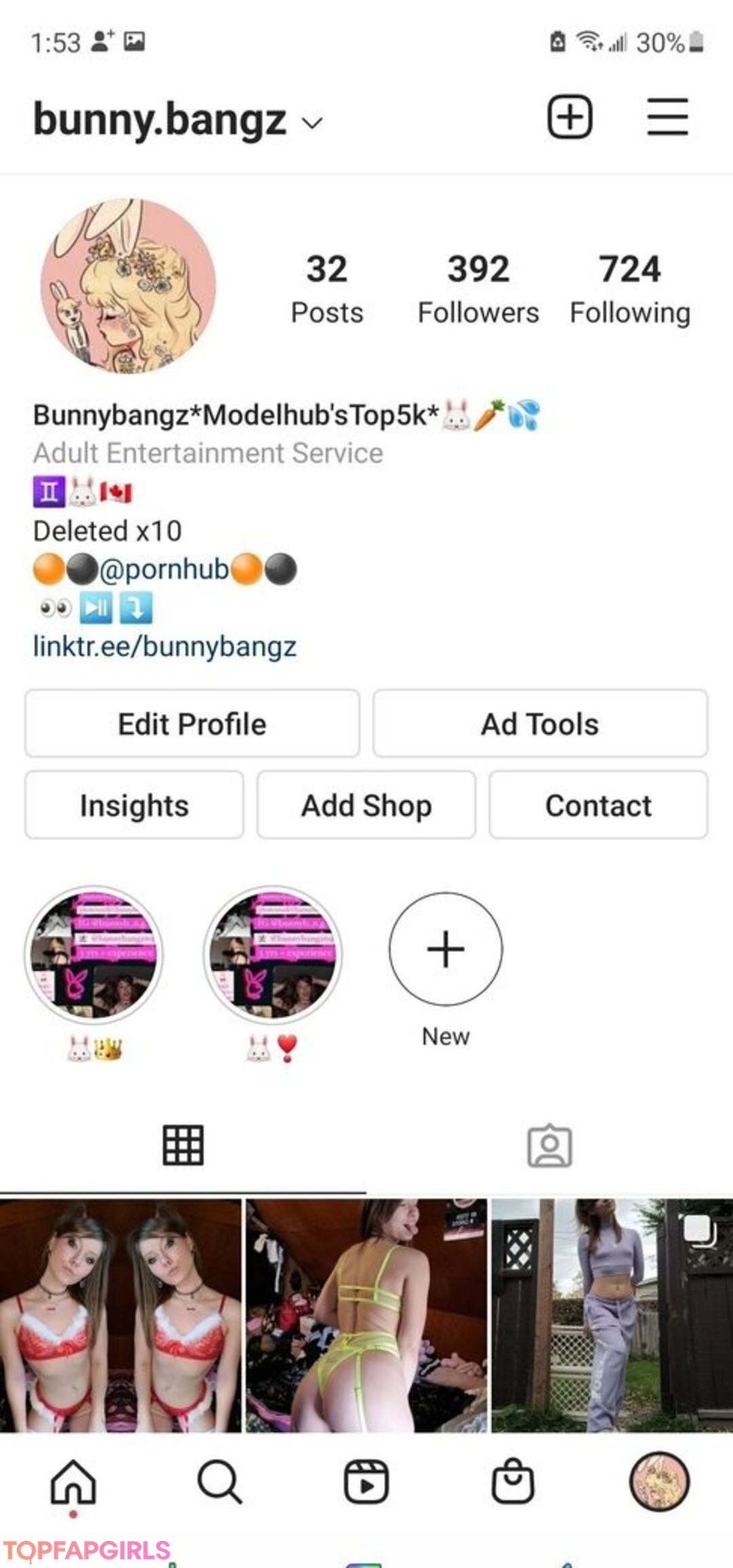Screen dimensions: 733x1568
Task: Open the Contact options
Action: pyautogui.click(x=598, y=805)
